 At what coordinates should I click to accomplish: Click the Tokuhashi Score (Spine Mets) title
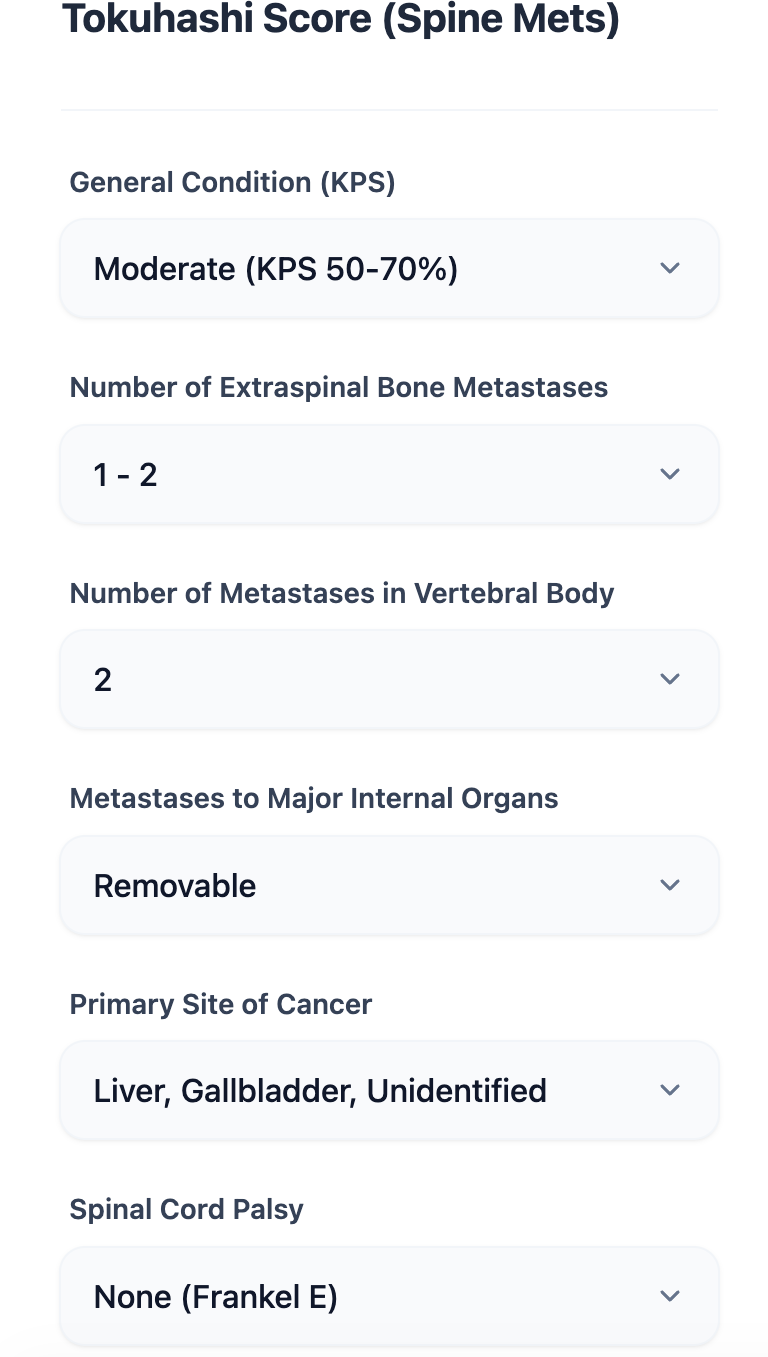(341, 19)
